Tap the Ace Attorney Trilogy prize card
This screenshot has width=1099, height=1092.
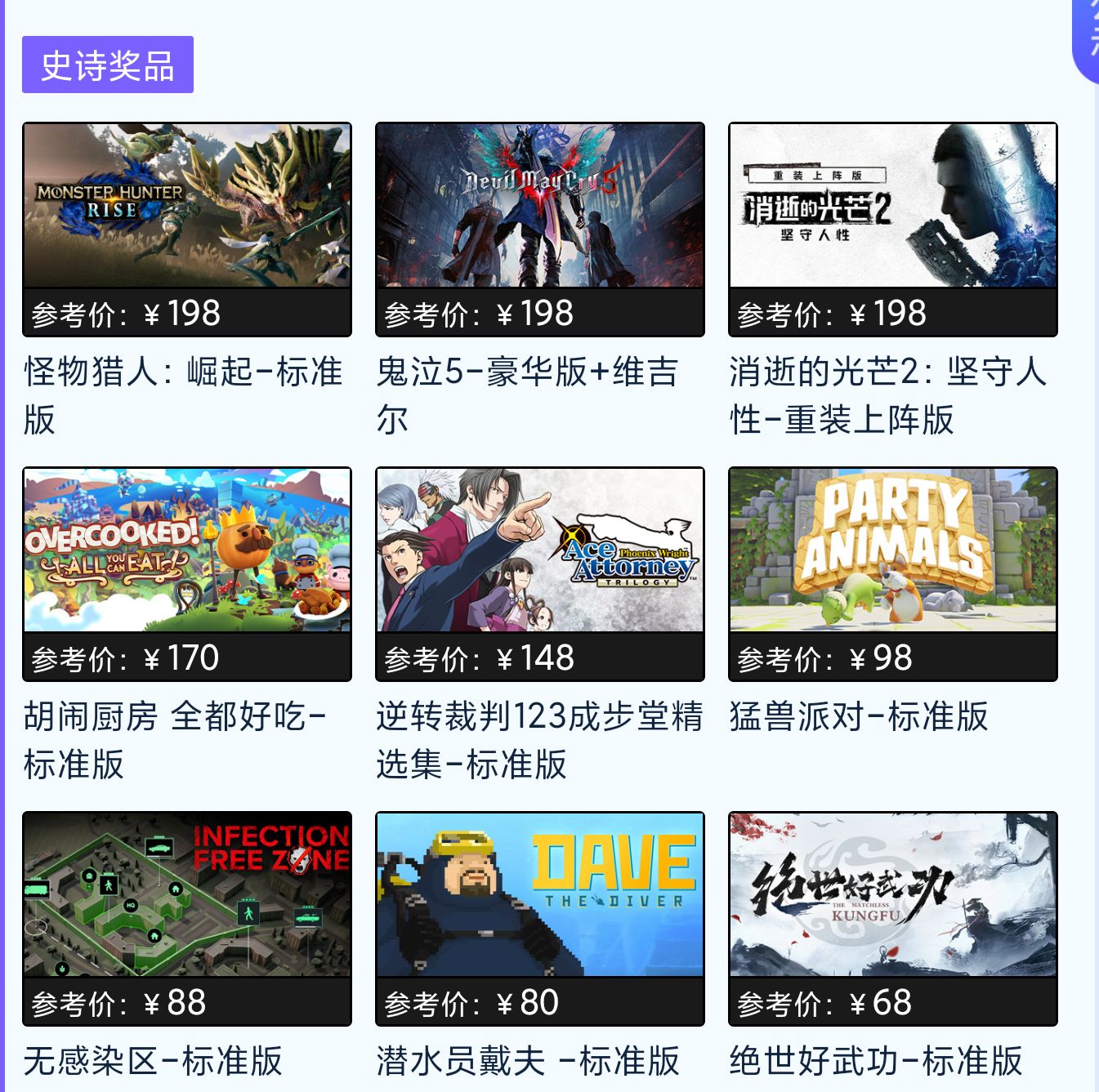[539, 550]
